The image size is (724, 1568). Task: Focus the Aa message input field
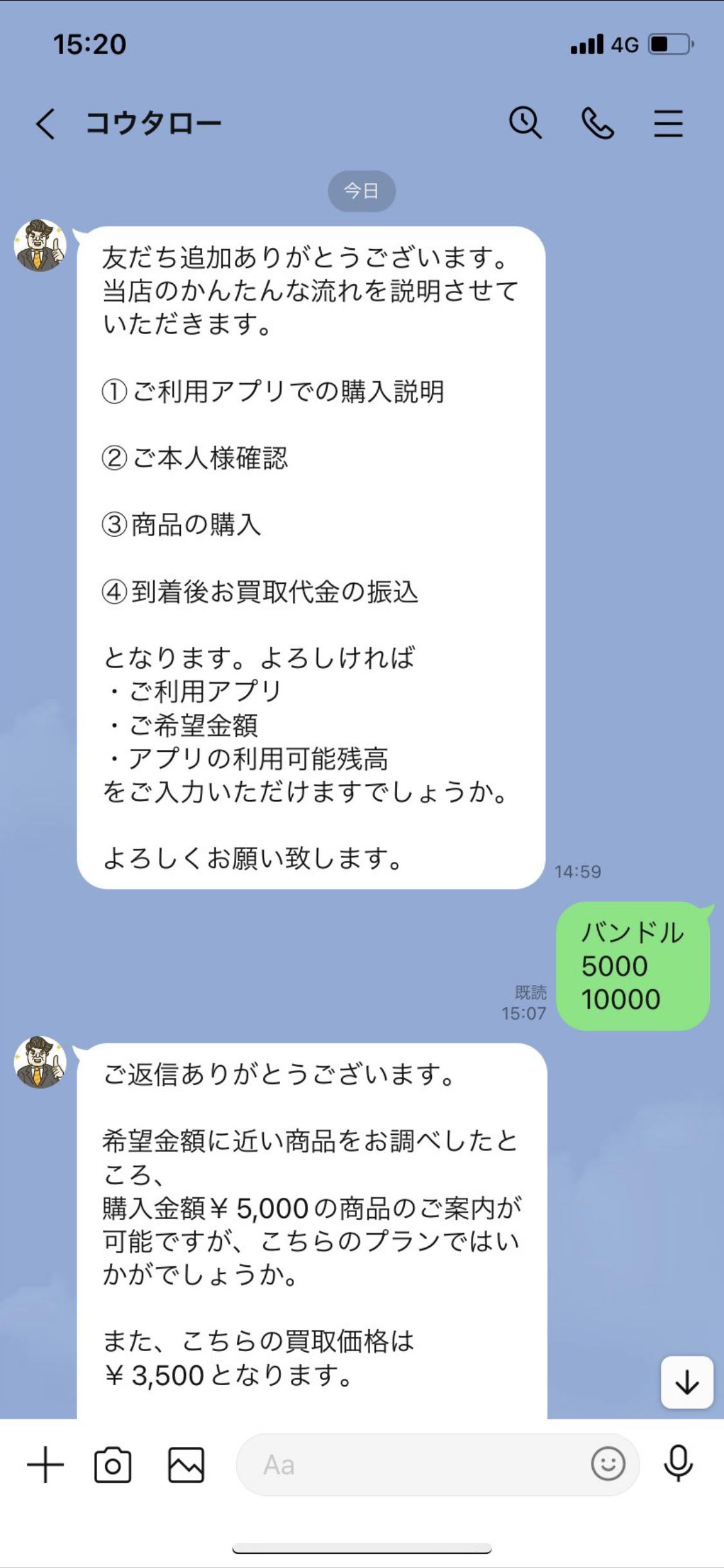[412, 1466]
